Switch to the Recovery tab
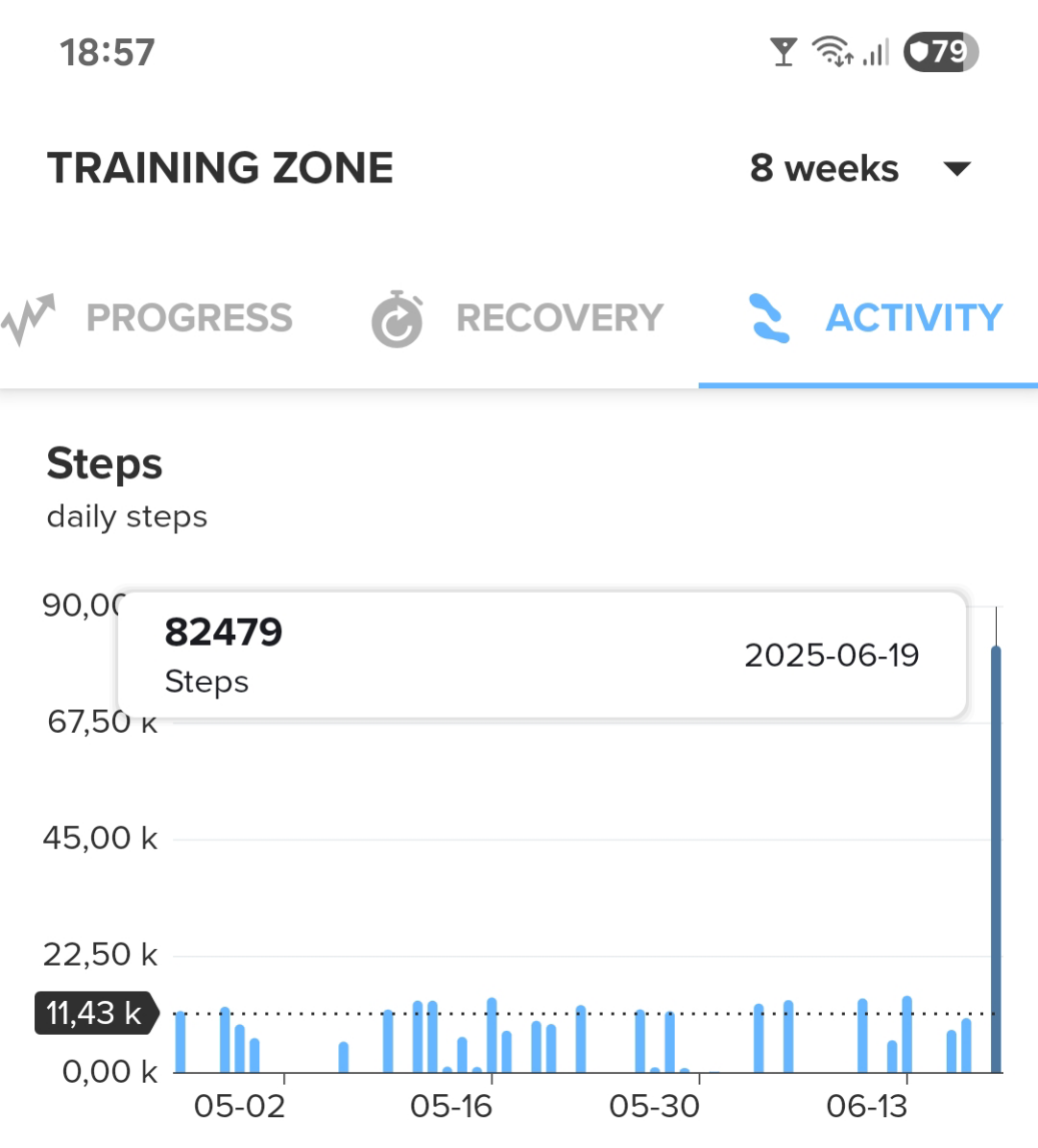 (519, 318)
